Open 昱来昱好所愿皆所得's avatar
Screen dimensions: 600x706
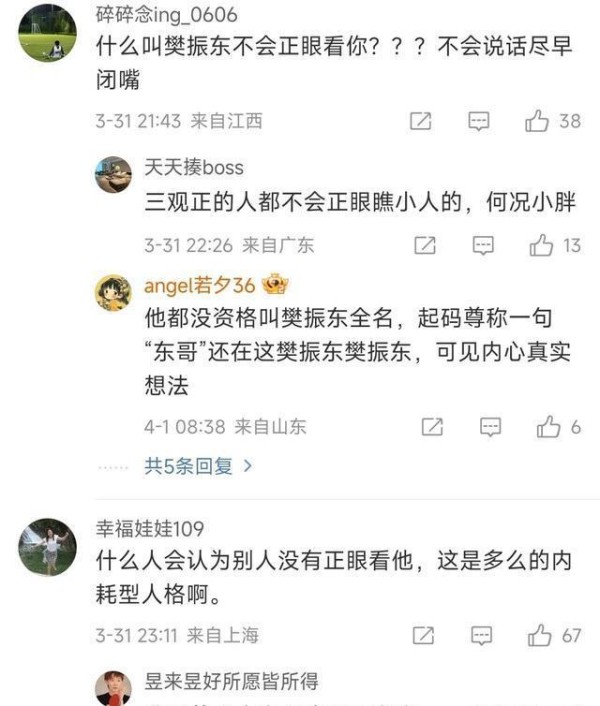tap(114, 688)
